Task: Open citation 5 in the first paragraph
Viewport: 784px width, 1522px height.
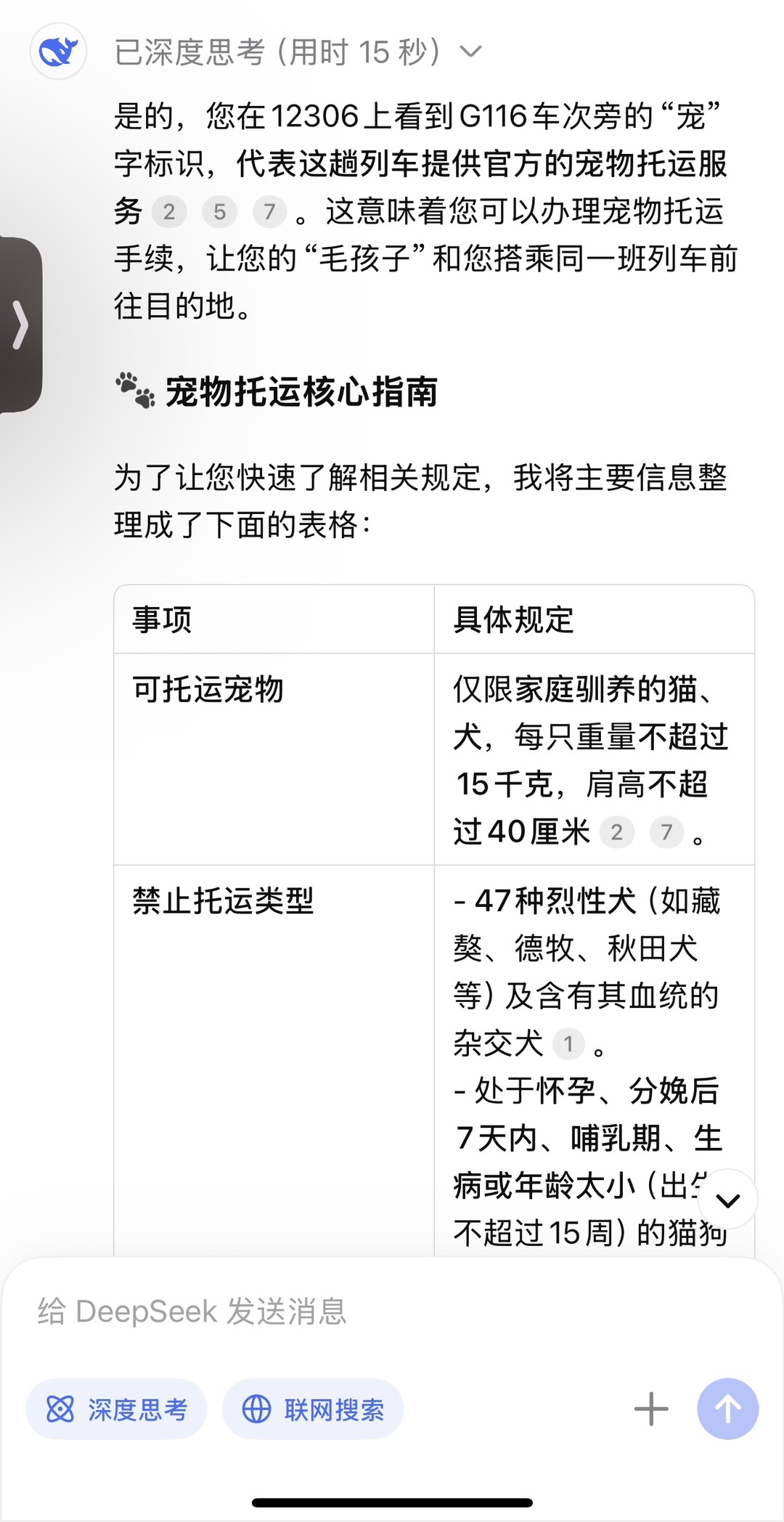Action: [x=219, y=212]
